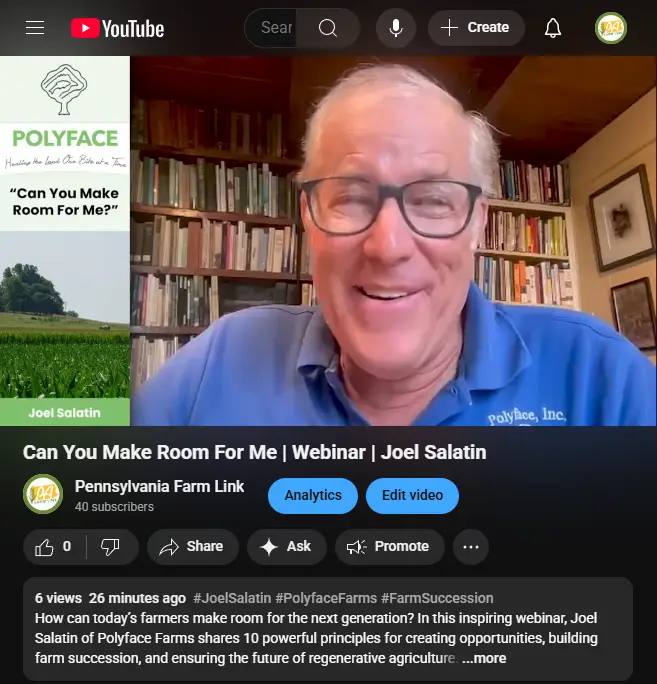Screen dimensions: 657x684
Task: Open the Ask AI button
Action: (286, 547)
